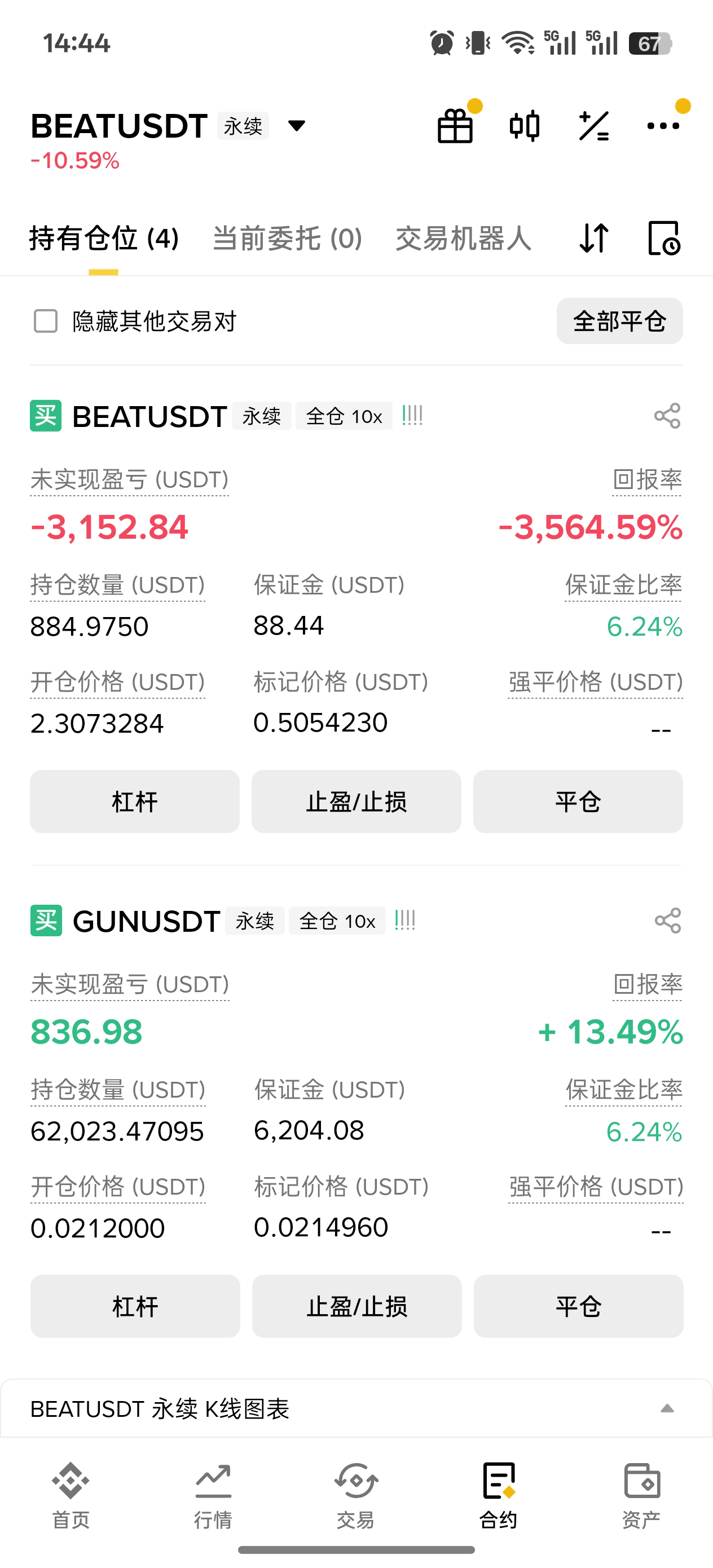
Task: Check 隐藏其他交易对 checkbox
Action: click(x=46, y=321)
